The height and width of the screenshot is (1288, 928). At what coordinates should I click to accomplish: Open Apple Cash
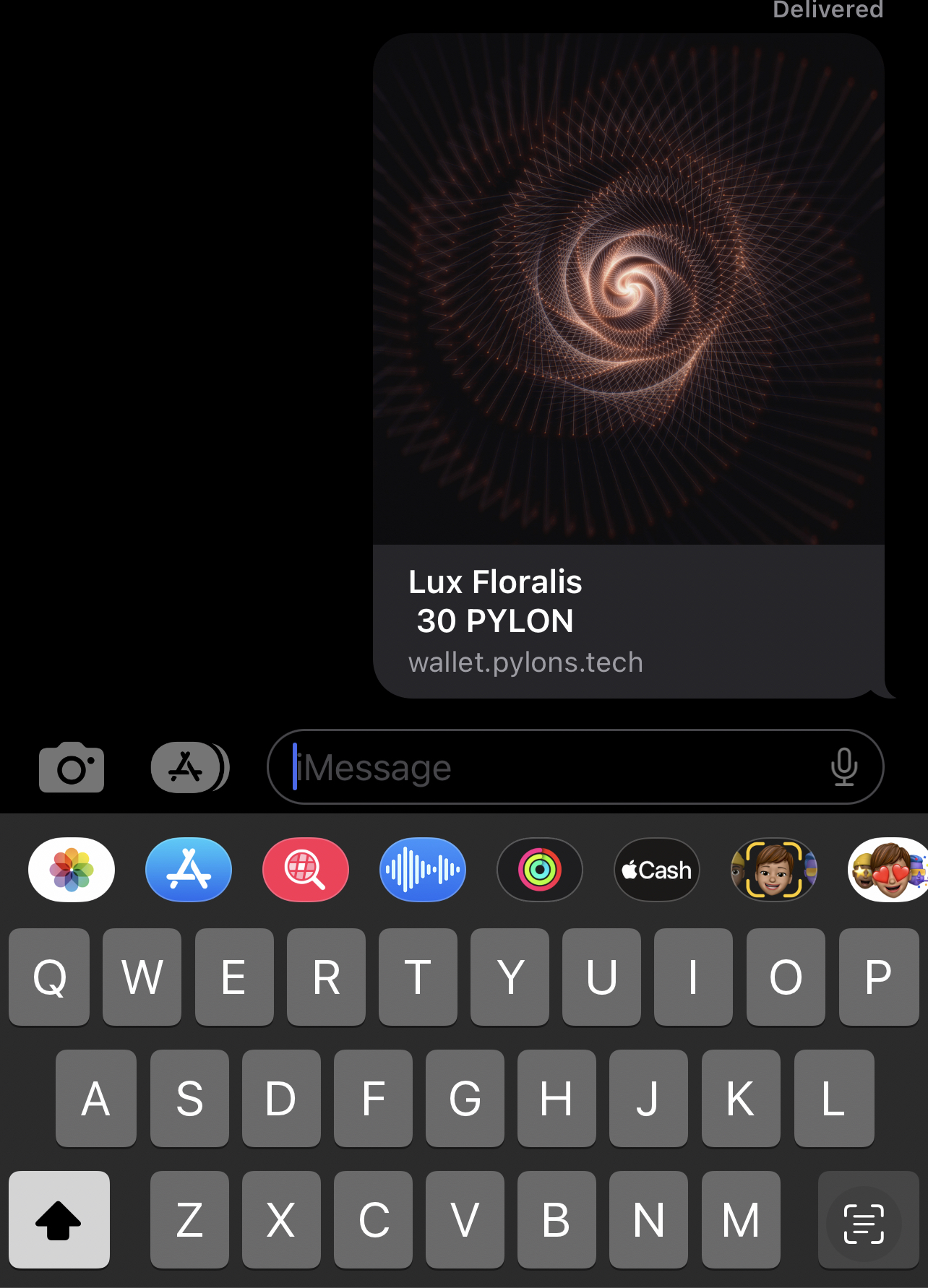pos(657,870)
